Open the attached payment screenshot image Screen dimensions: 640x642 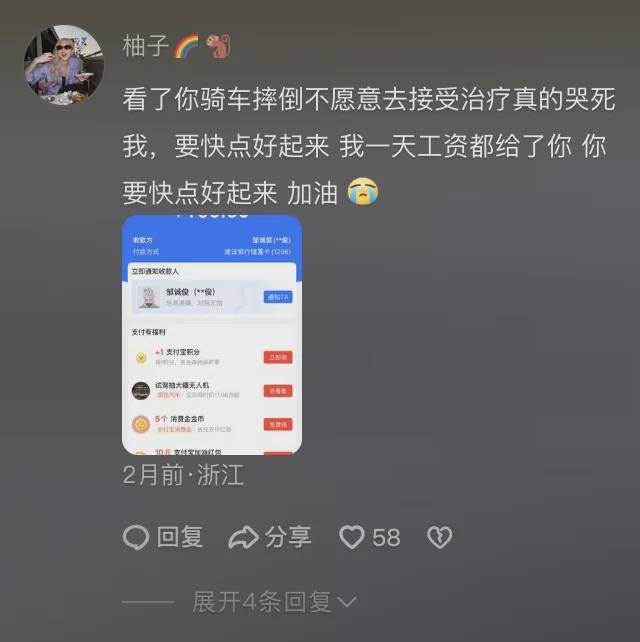(211, 335)
